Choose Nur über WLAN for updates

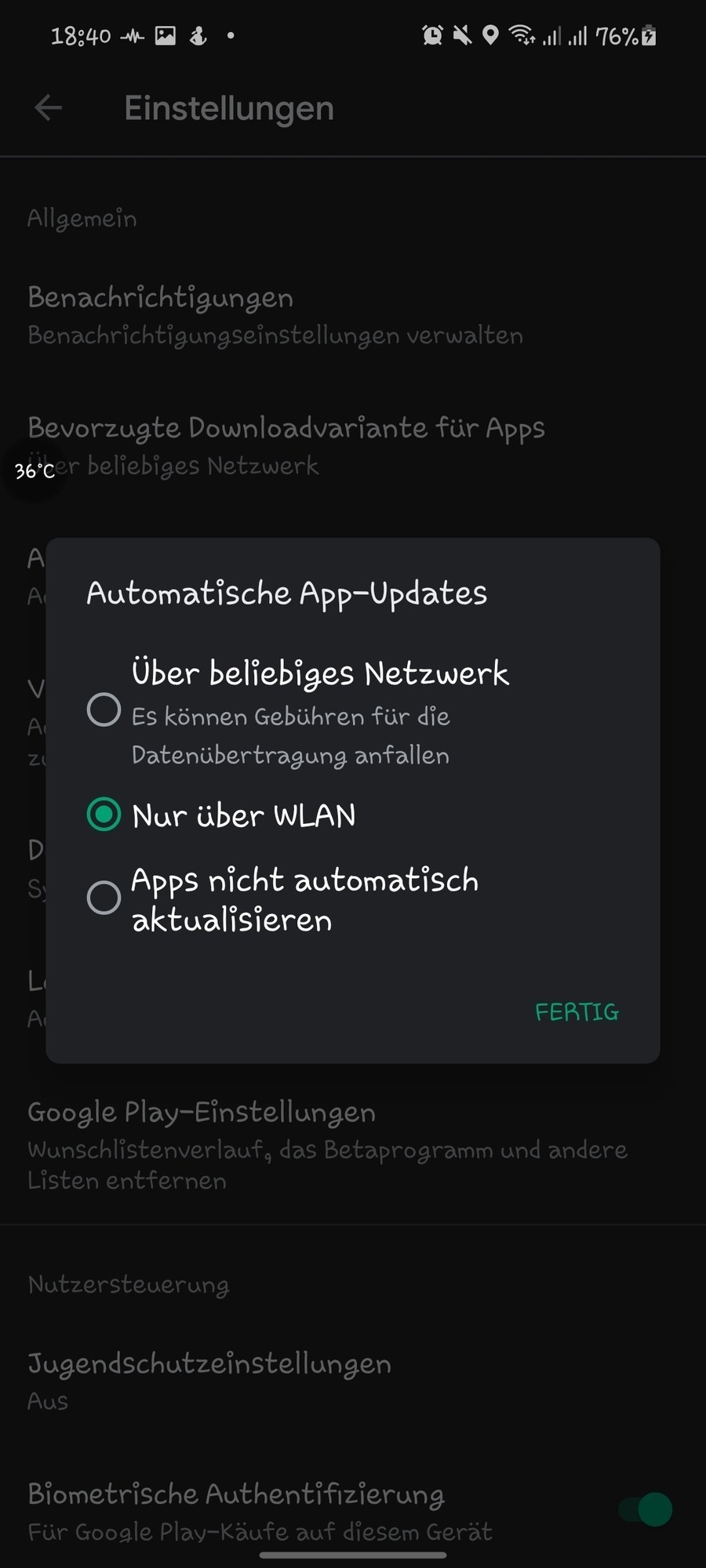click(104, 815)
